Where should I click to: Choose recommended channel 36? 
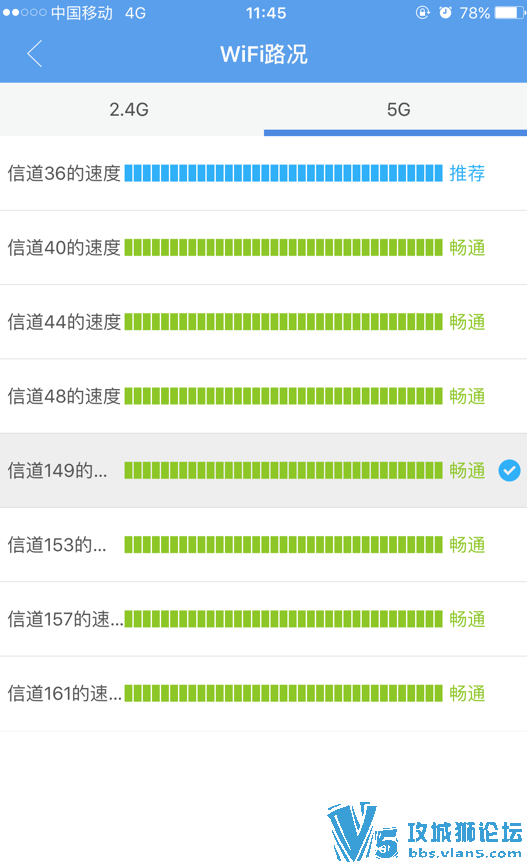pos(263,174)
